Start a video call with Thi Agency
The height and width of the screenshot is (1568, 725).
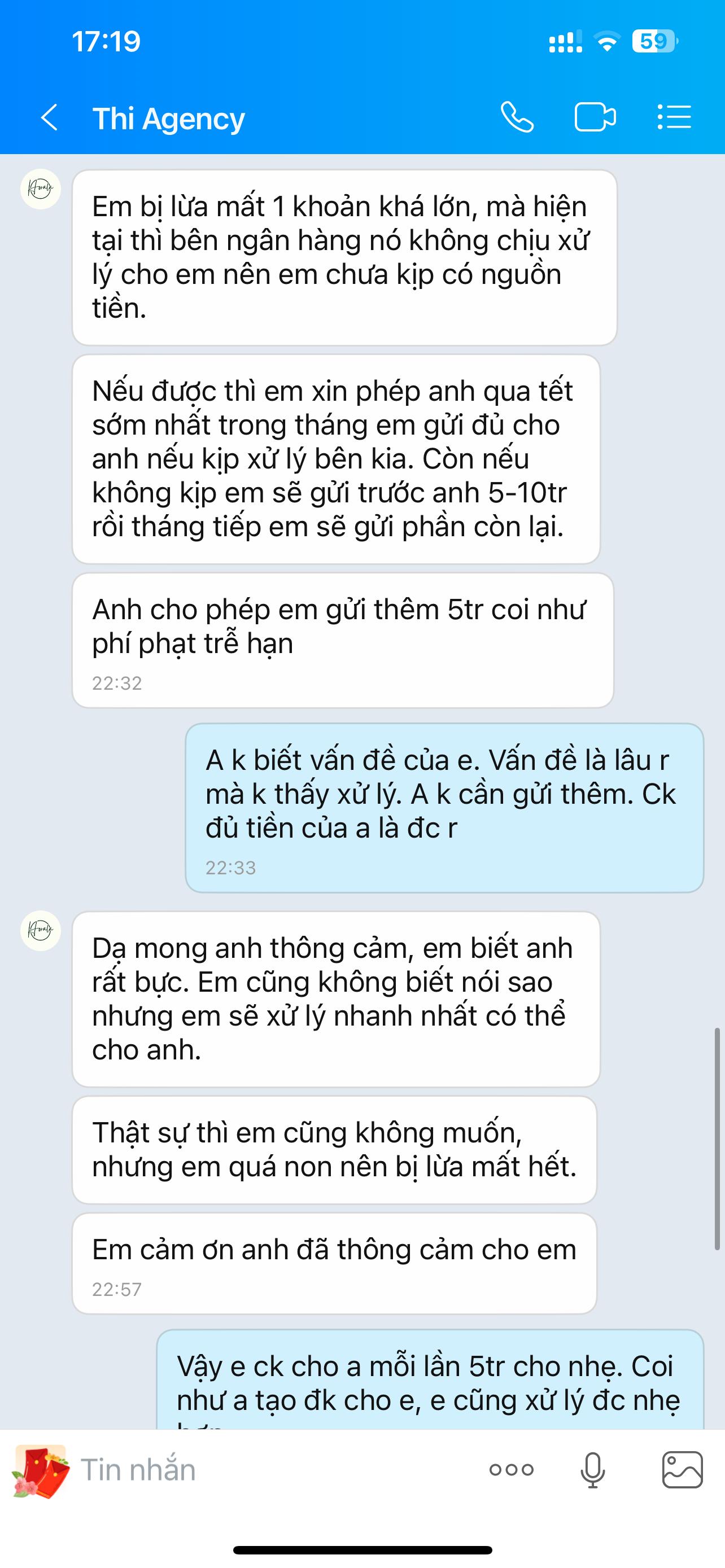point(595,117)
